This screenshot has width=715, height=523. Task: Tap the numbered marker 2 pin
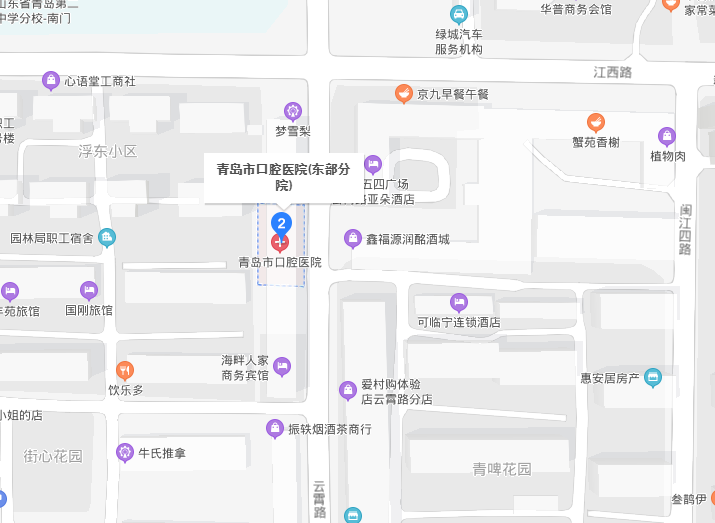tap(282, 223)
